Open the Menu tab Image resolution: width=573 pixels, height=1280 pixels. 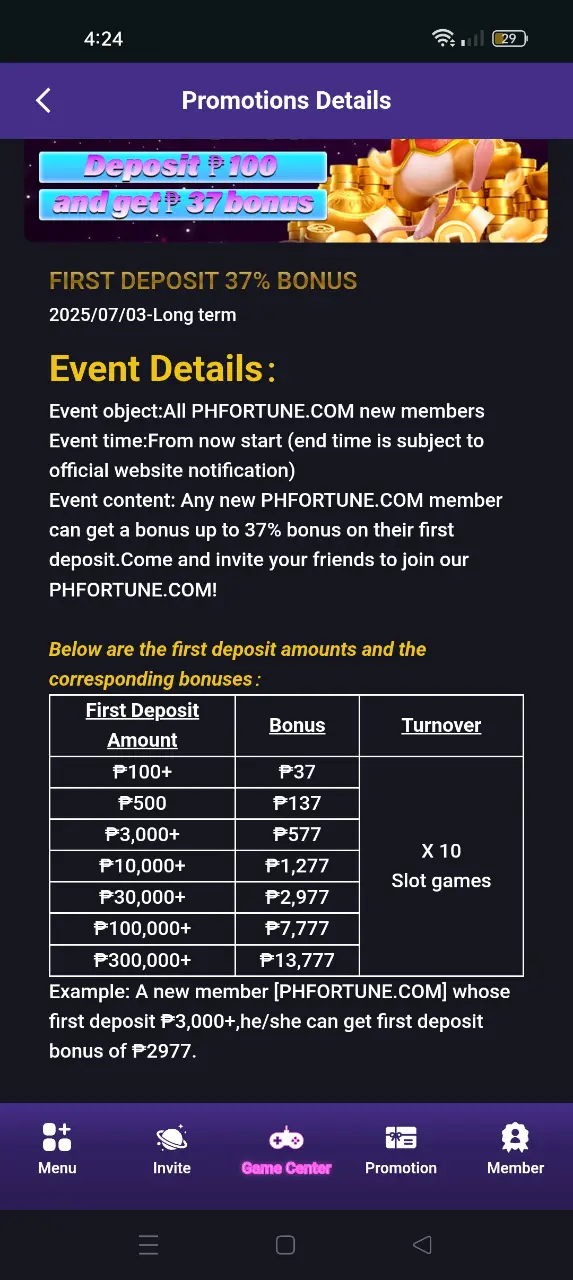tap(57, 1149)
